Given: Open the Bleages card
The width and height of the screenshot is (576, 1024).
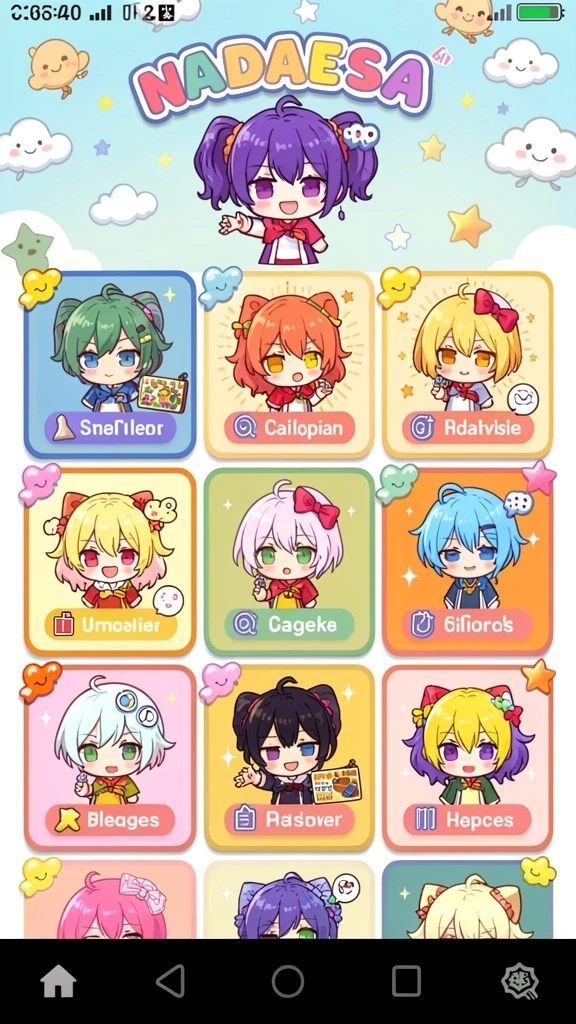Looking at the screenshot, I should point(110,758).
